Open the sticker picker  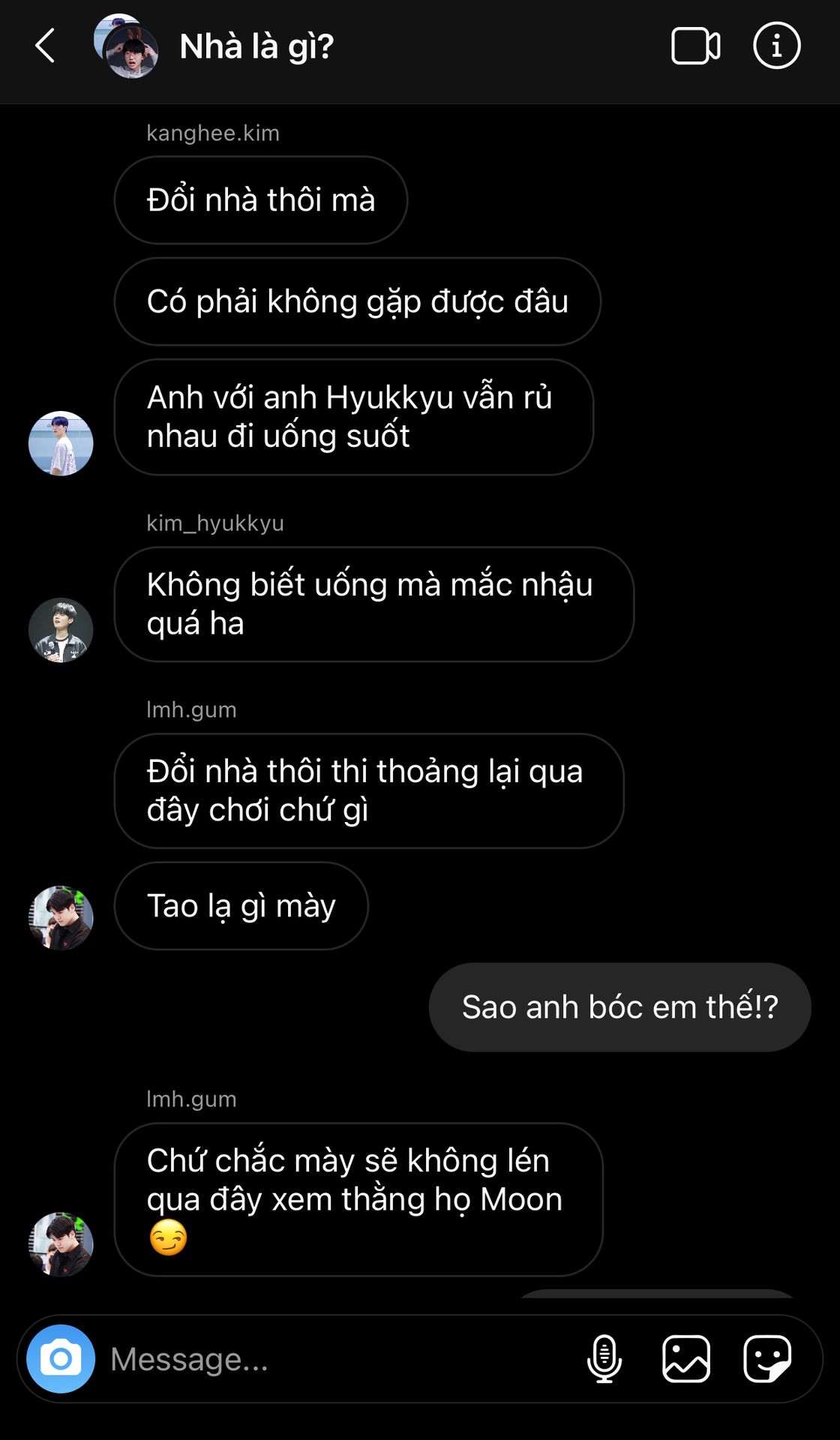coord(766,1358)
